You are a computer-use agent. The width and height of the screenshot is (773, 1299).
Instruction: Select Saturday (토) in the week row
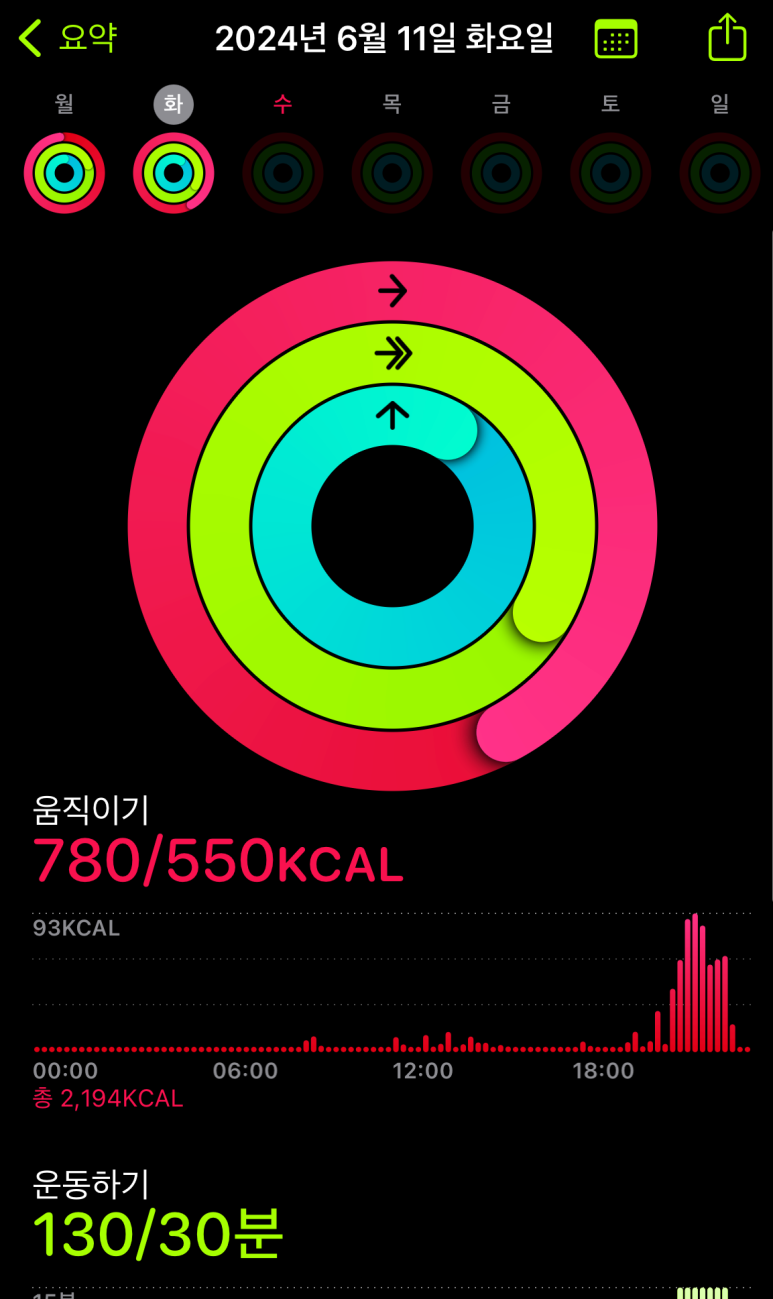[x=610, y=173]
